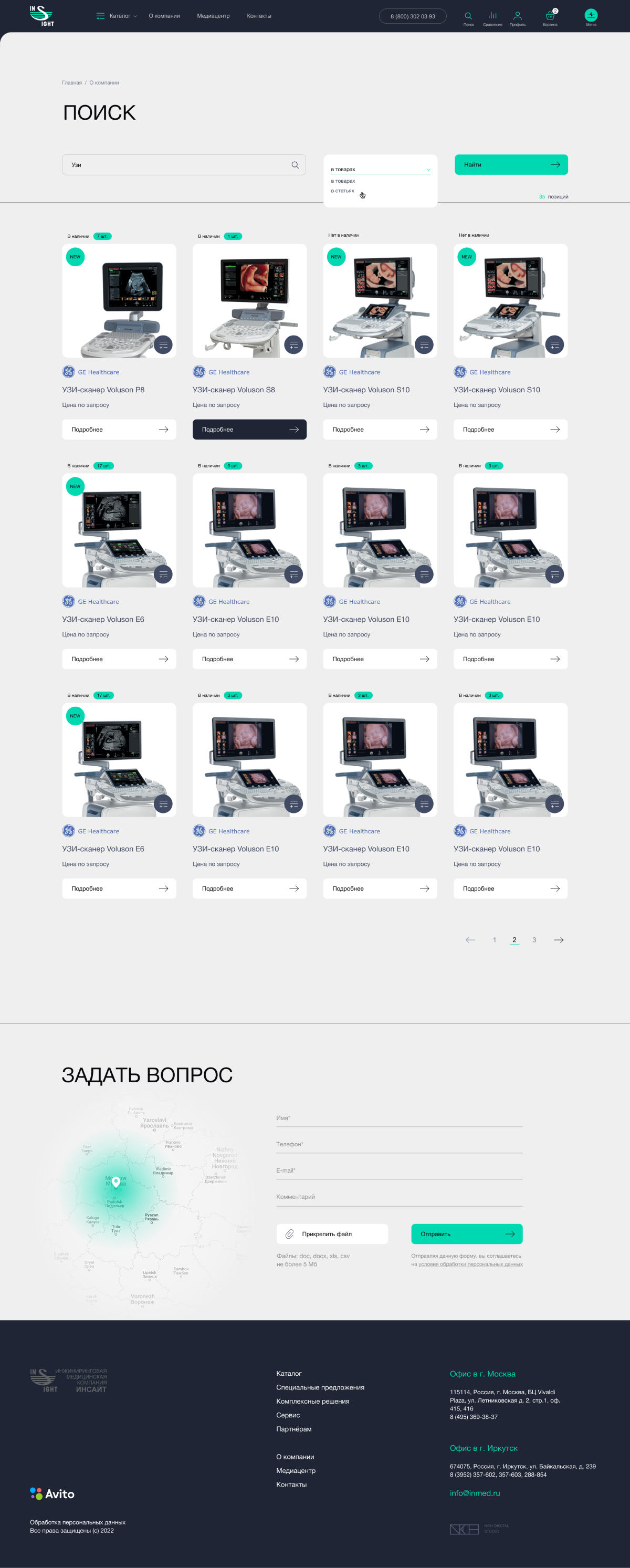Open the header search icon
630x1568 pixels.
point(468,17)
